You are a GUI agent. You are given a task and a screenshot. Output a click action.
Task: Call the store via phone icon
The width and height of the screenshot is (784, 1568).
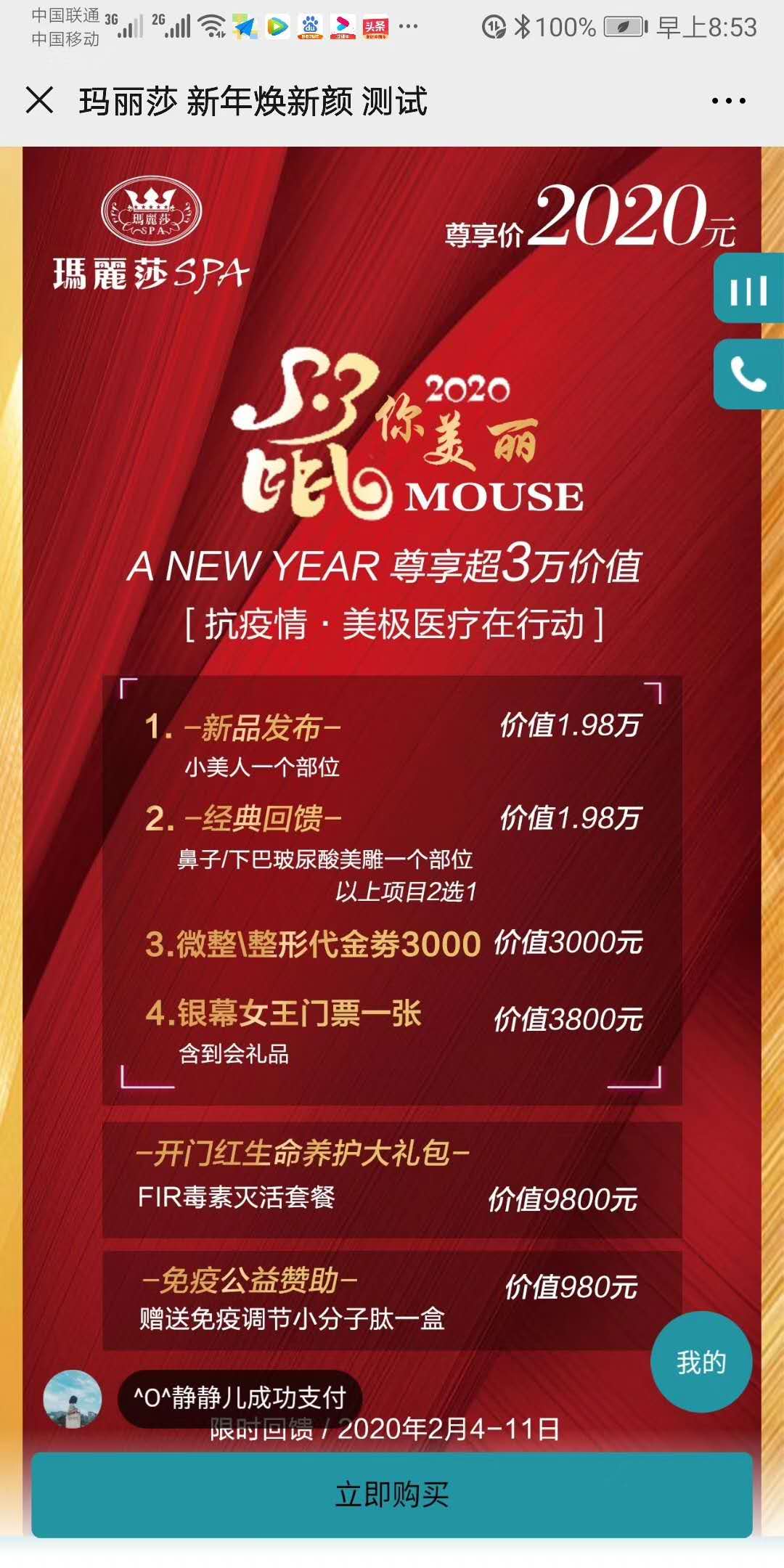pos(748,375)
